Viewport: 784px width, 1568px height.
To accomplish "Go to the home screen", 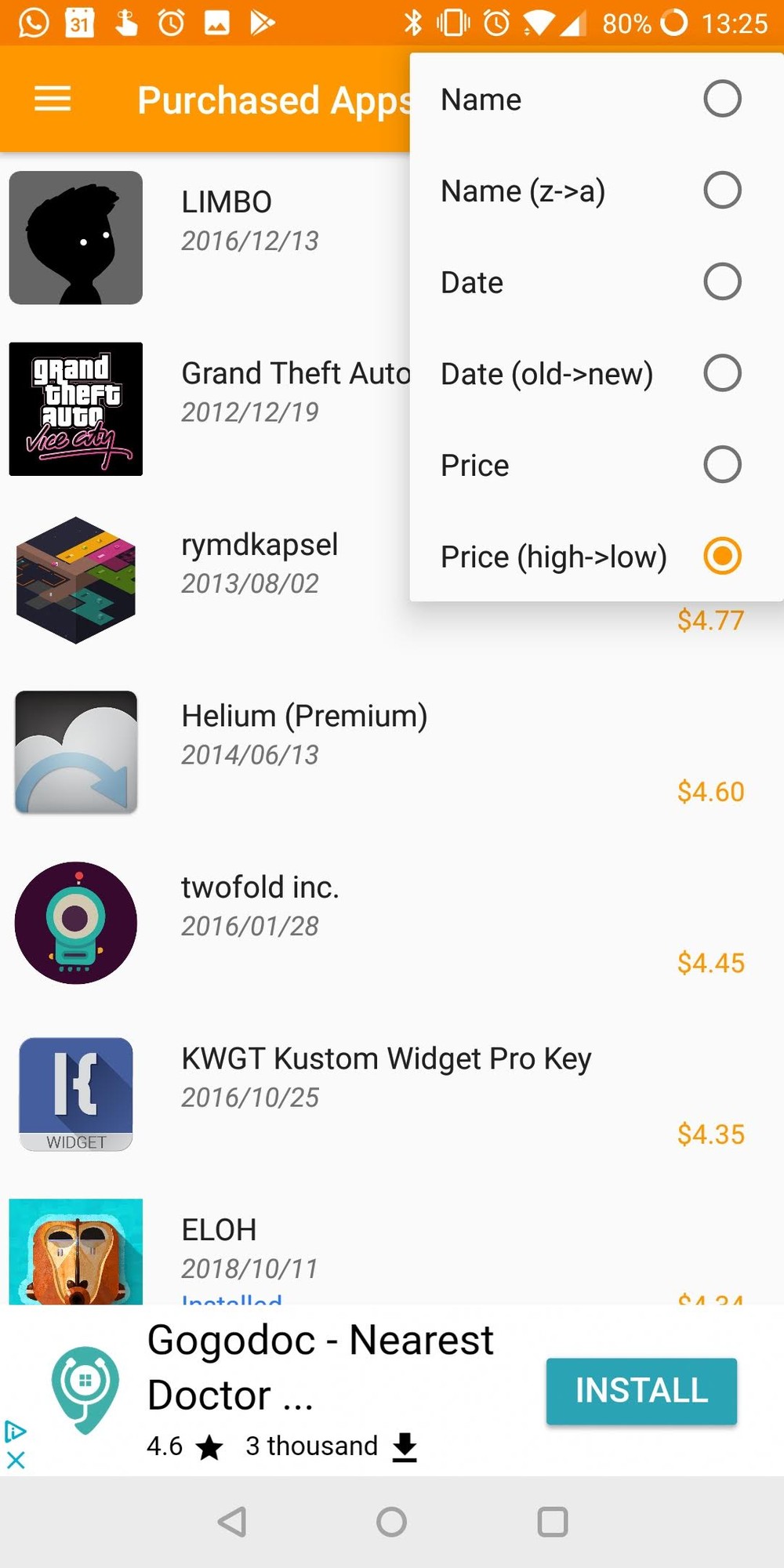I will (x=391, y=1522).
